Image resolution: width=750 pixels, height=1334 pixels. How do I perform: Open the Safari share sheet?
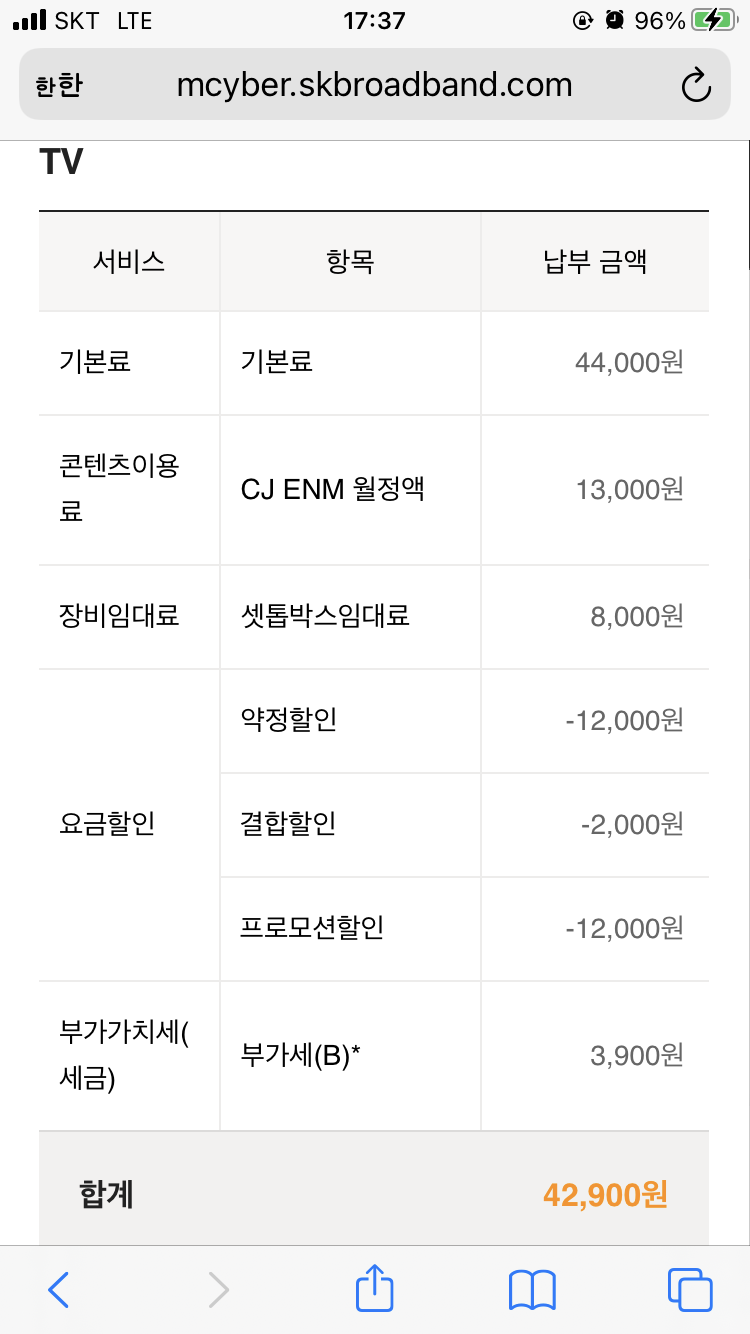(375, 1287)
